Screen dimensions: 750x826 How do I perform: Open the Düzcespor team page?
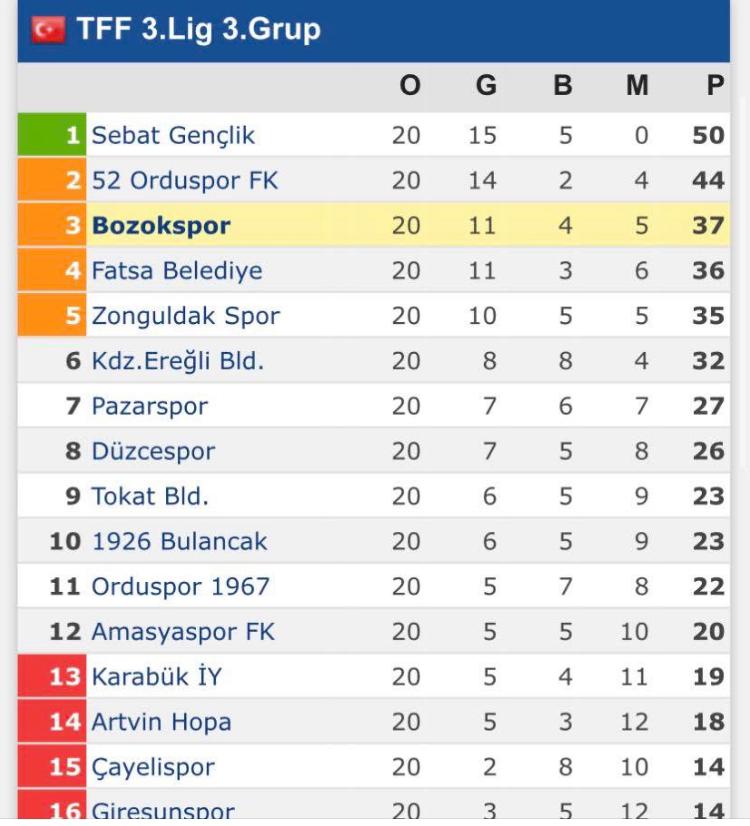[153, 451]
